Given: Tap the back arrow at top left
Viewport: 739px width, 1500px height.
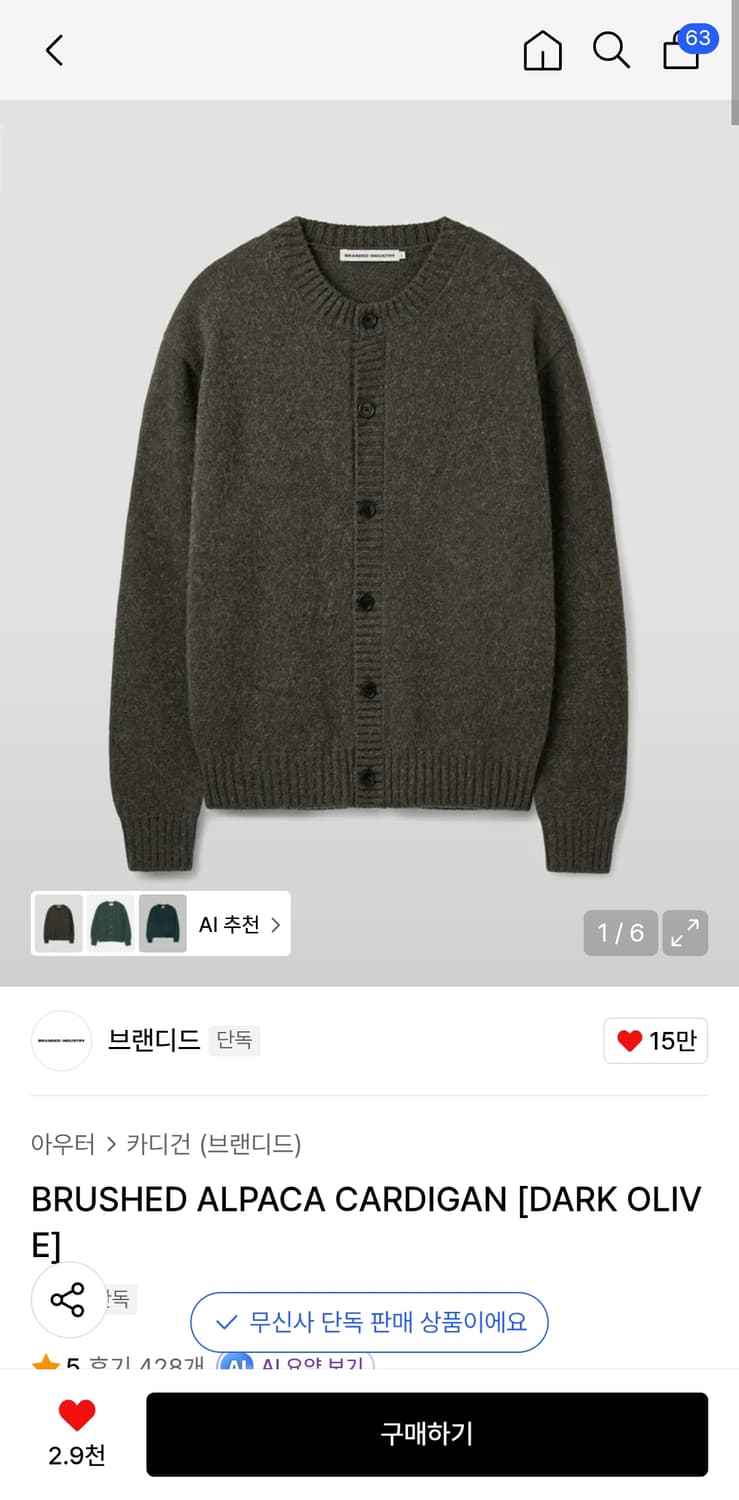Looking at the screenshot, I should coord(52,50).
